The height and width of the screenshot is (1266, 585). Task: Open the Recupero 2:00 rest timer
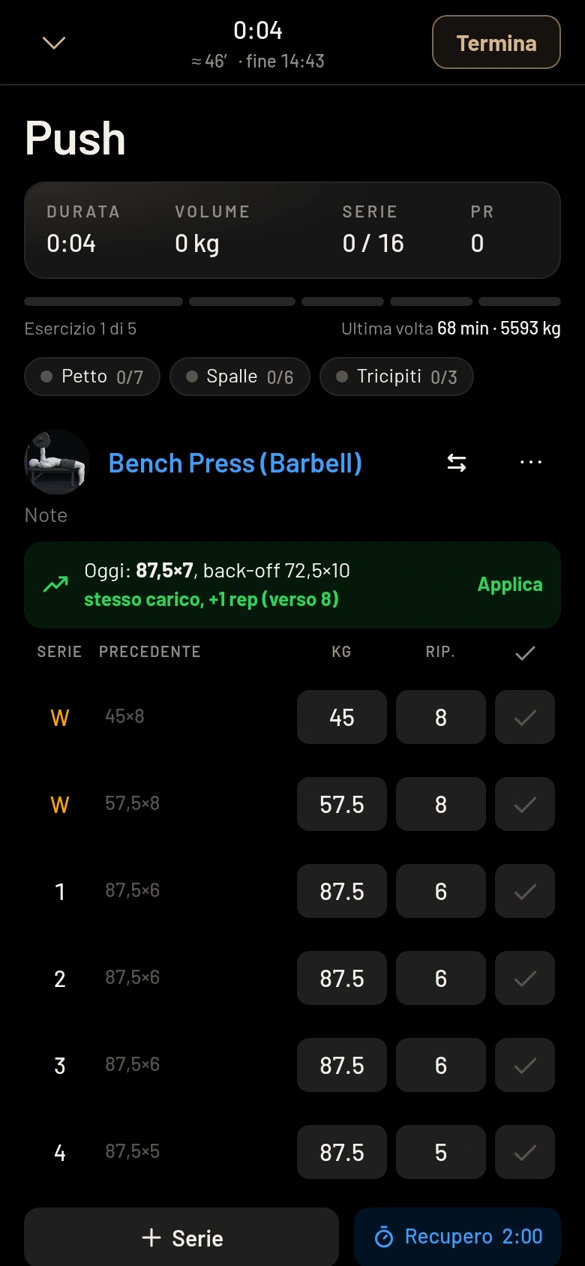458,1237
